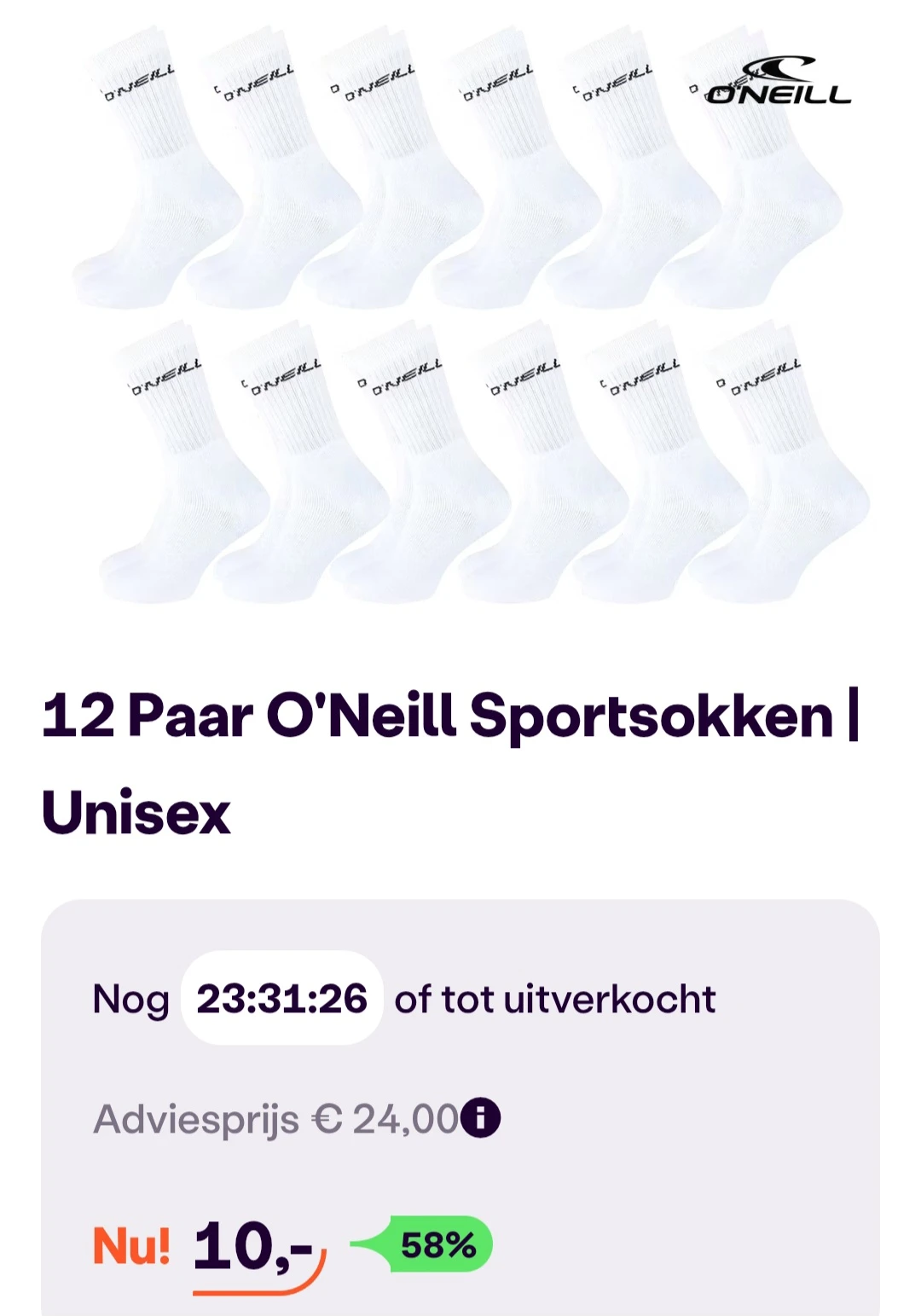This screenshot has height=1316, width=921.
Task: Open the Adviesprijs info icon
Action: [x=480, y=1118]
